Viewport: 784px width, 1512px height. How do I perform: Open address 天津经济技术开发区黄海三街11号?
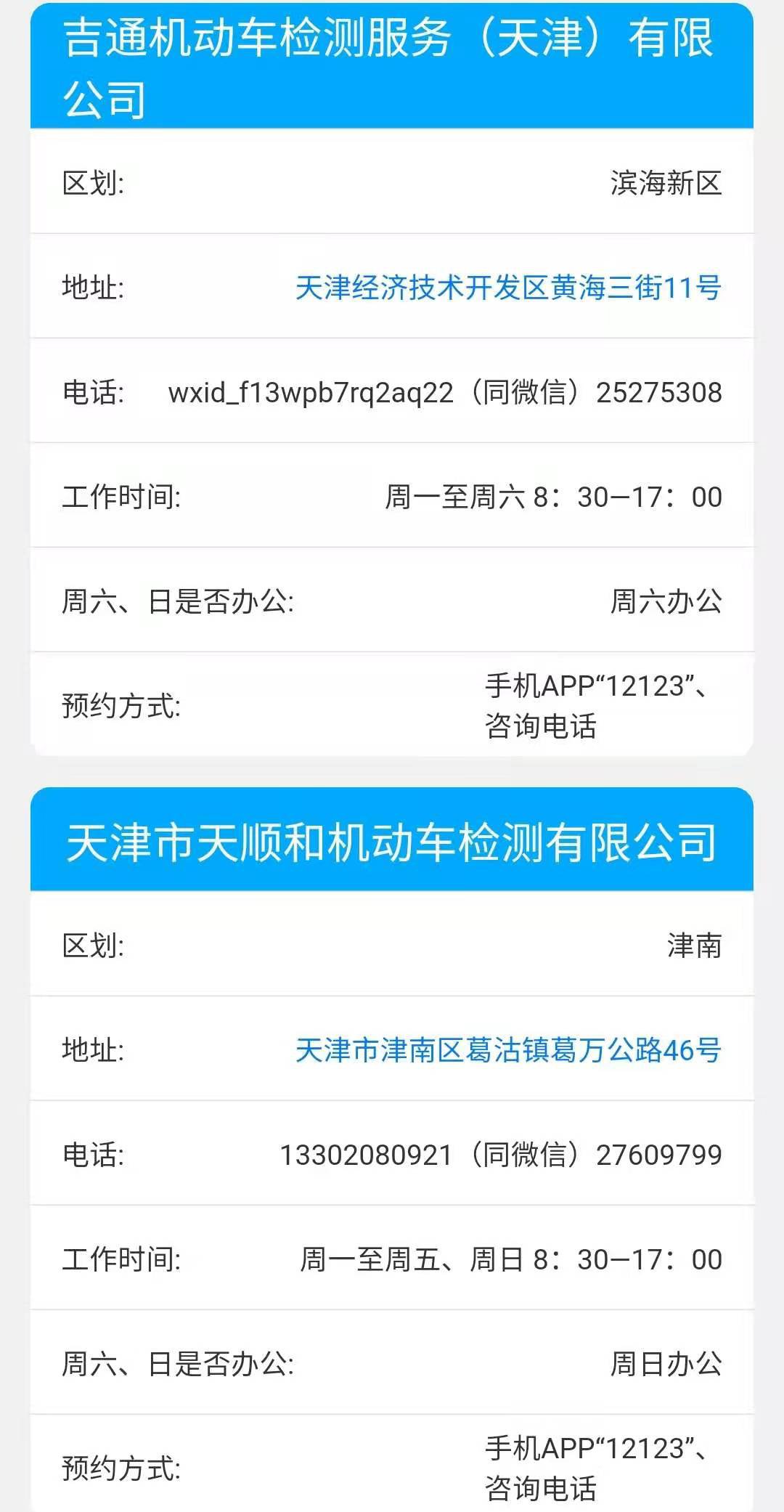click(507, 288)
